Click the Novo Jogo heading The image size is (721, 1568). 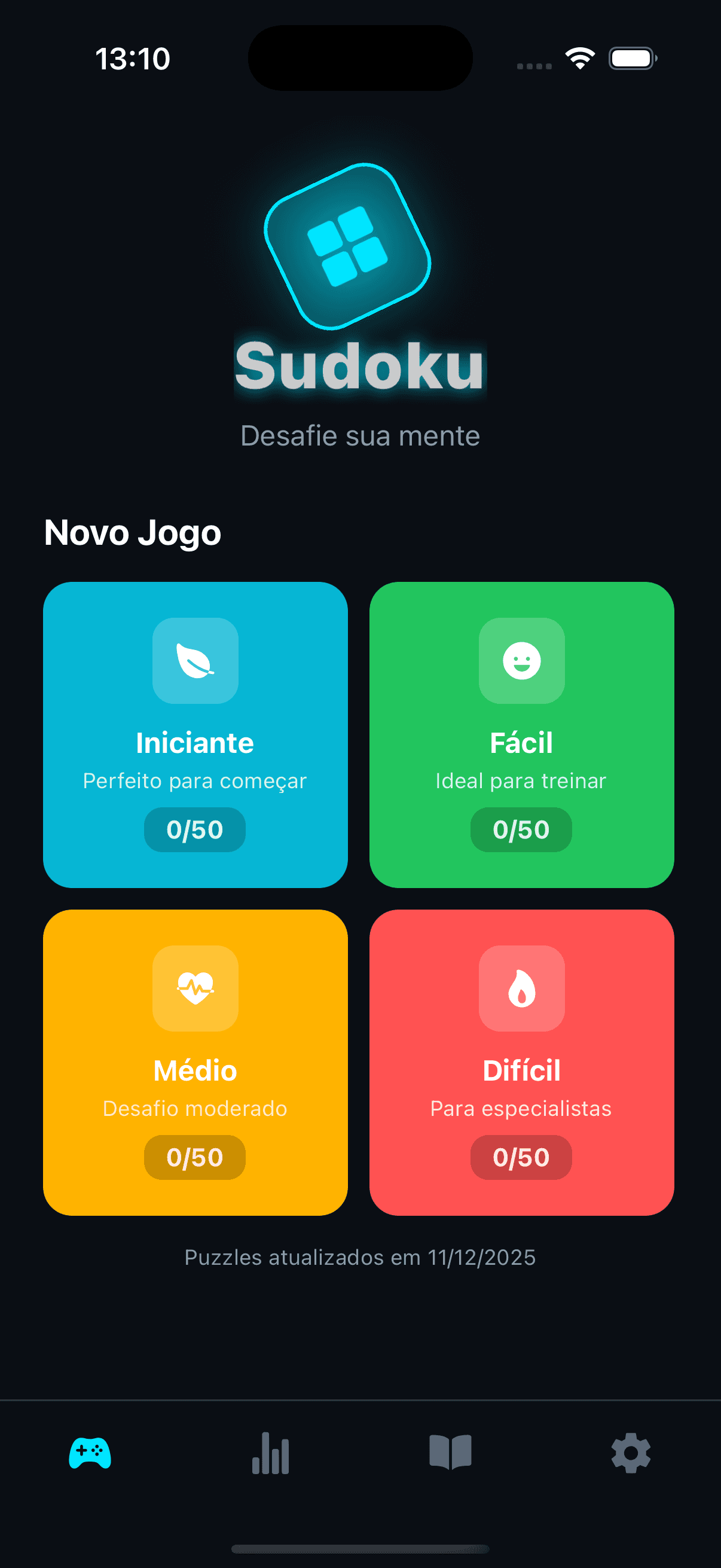point(132,532)
